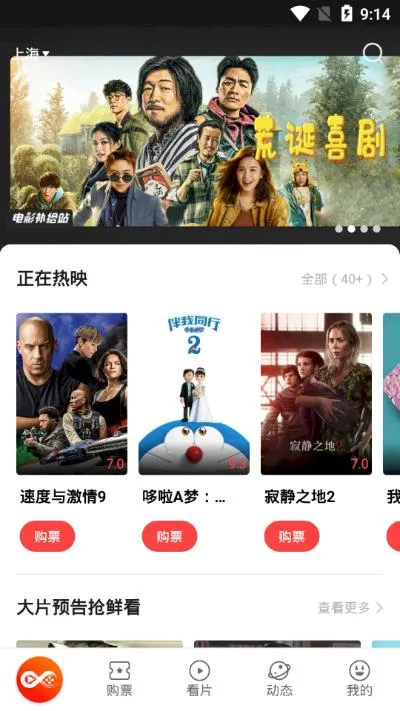Screen dimensions: 400x711
Task: Open the 上海 city dropdown
Action: (x=32, y=54)
